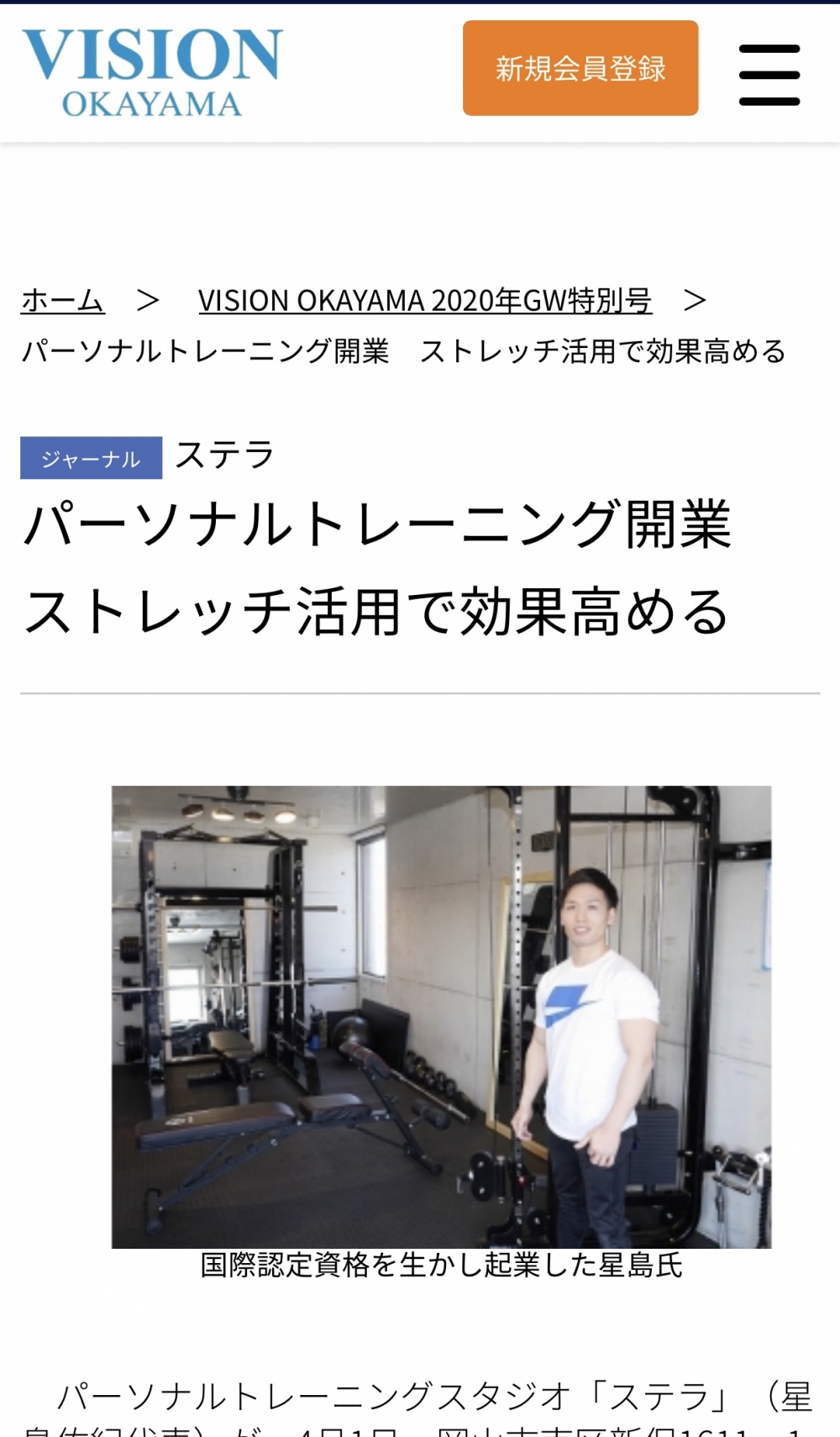Tap the VISION OKAYAMA site logo
The image size is (840, 1437).
coord(152,72)
